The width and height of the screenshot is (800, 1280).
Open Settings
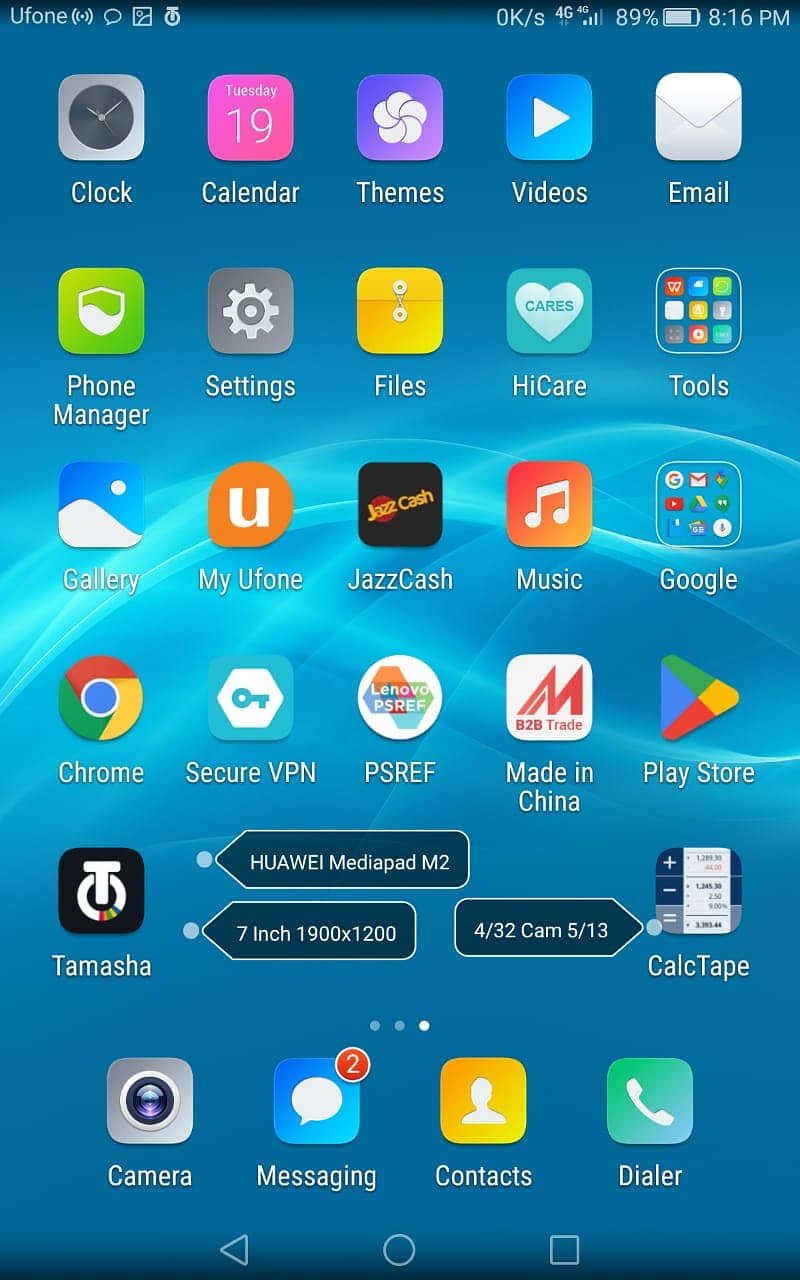tap(250, 311)
